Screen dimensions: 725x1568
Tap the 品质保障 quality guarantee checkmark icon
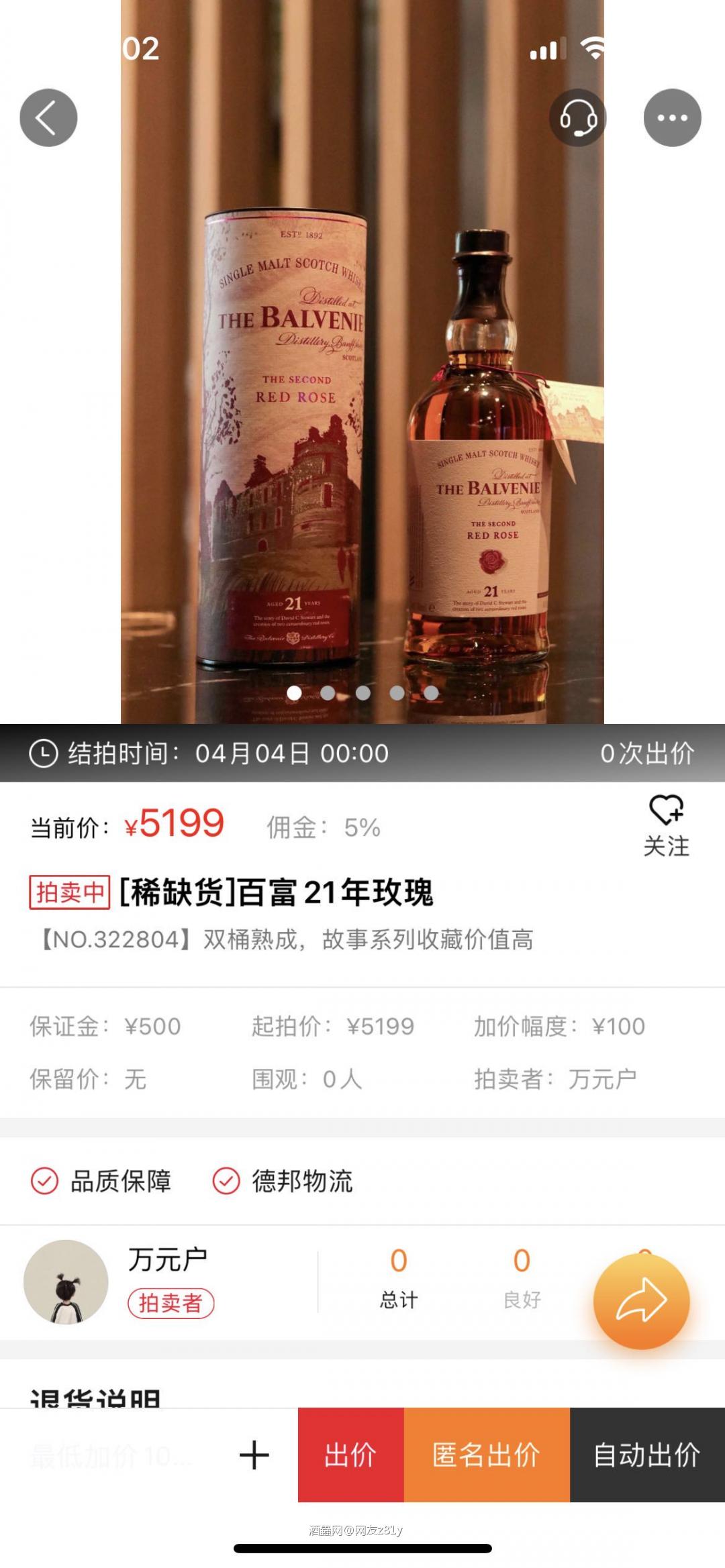[x=44, y=1181]
